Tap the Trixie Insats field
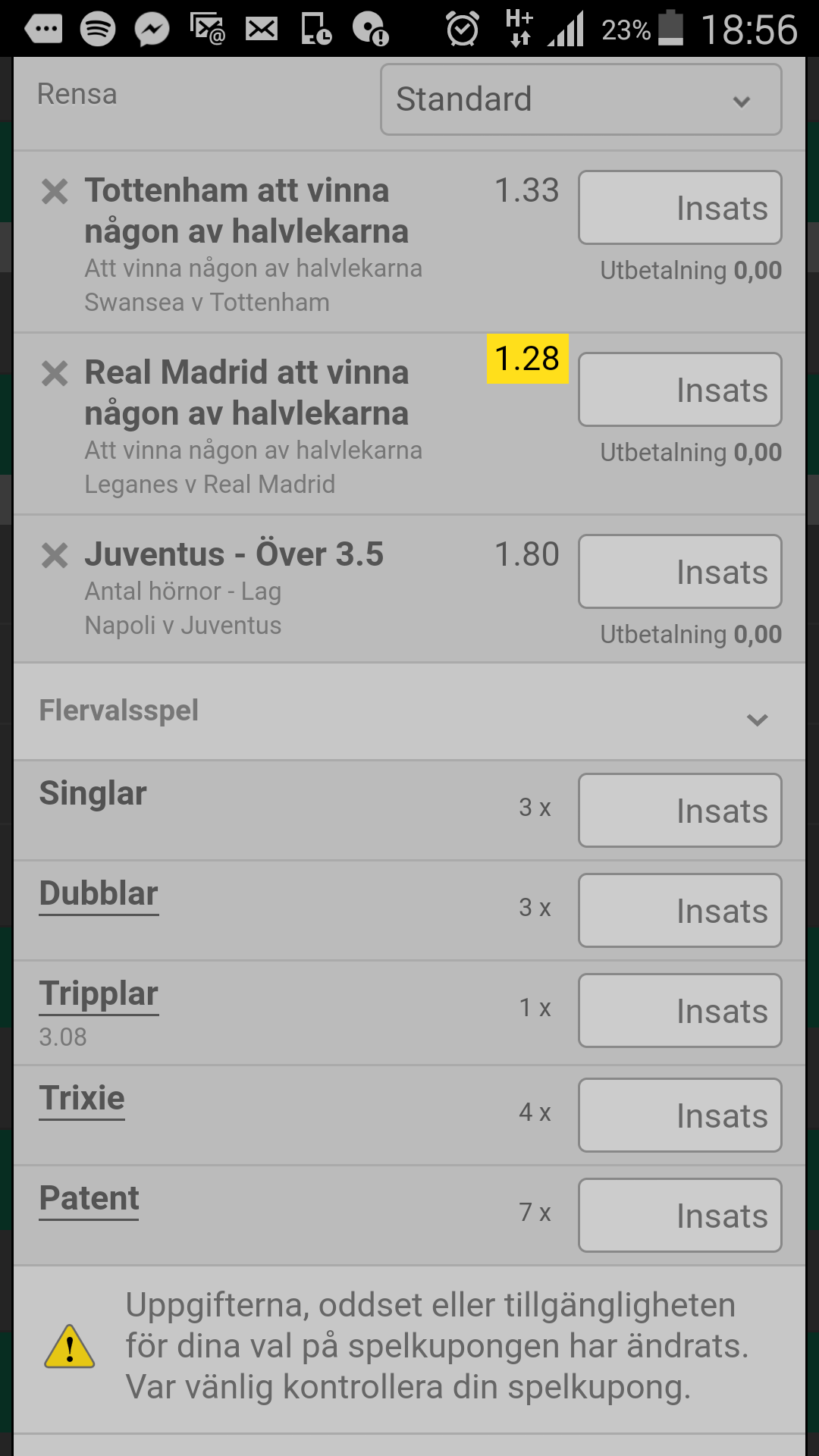 (x=680, y=1116)
